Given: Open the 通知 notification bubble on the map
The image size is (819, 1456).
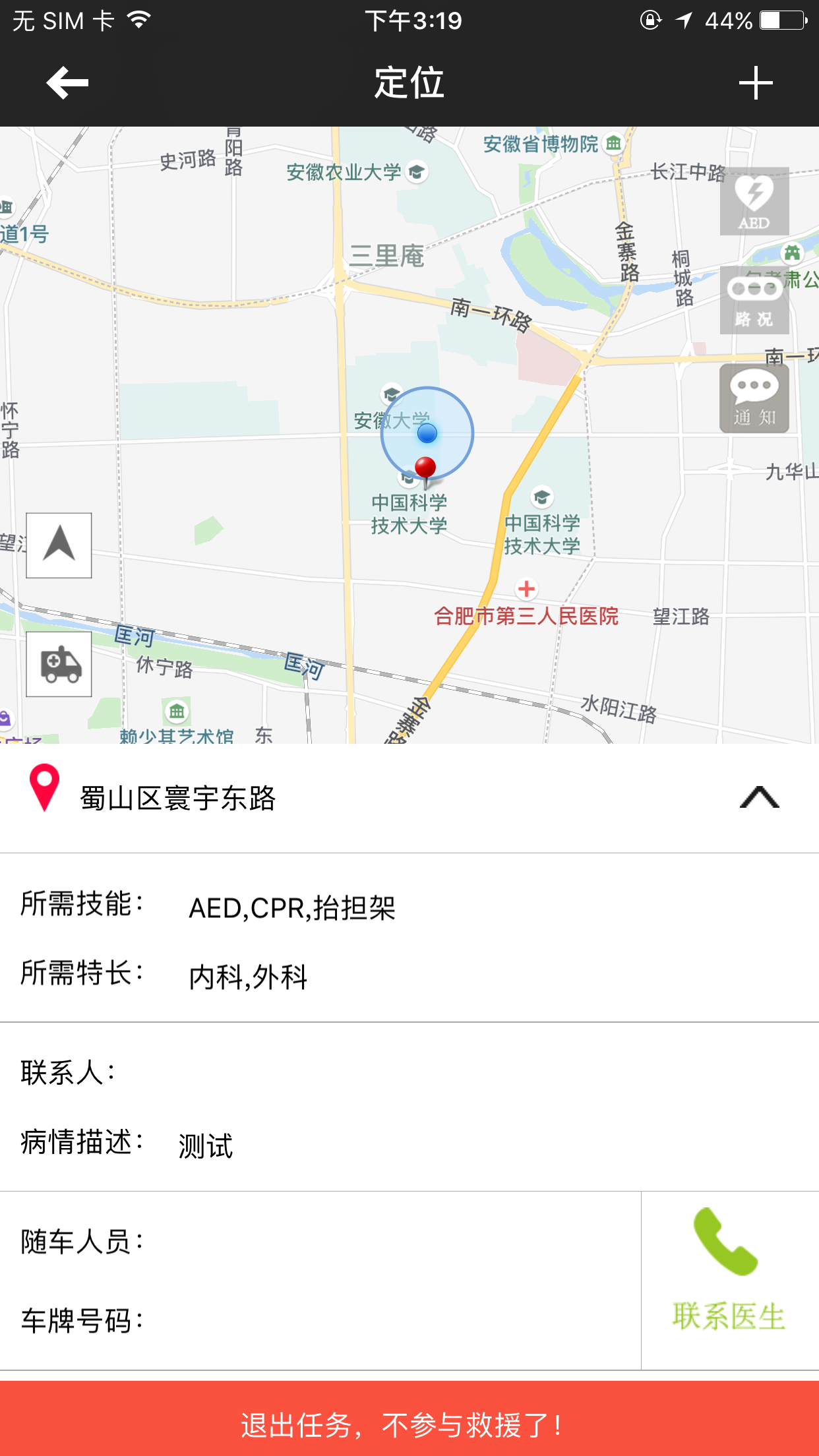Looking at the screenshot, I should point(754,398).
